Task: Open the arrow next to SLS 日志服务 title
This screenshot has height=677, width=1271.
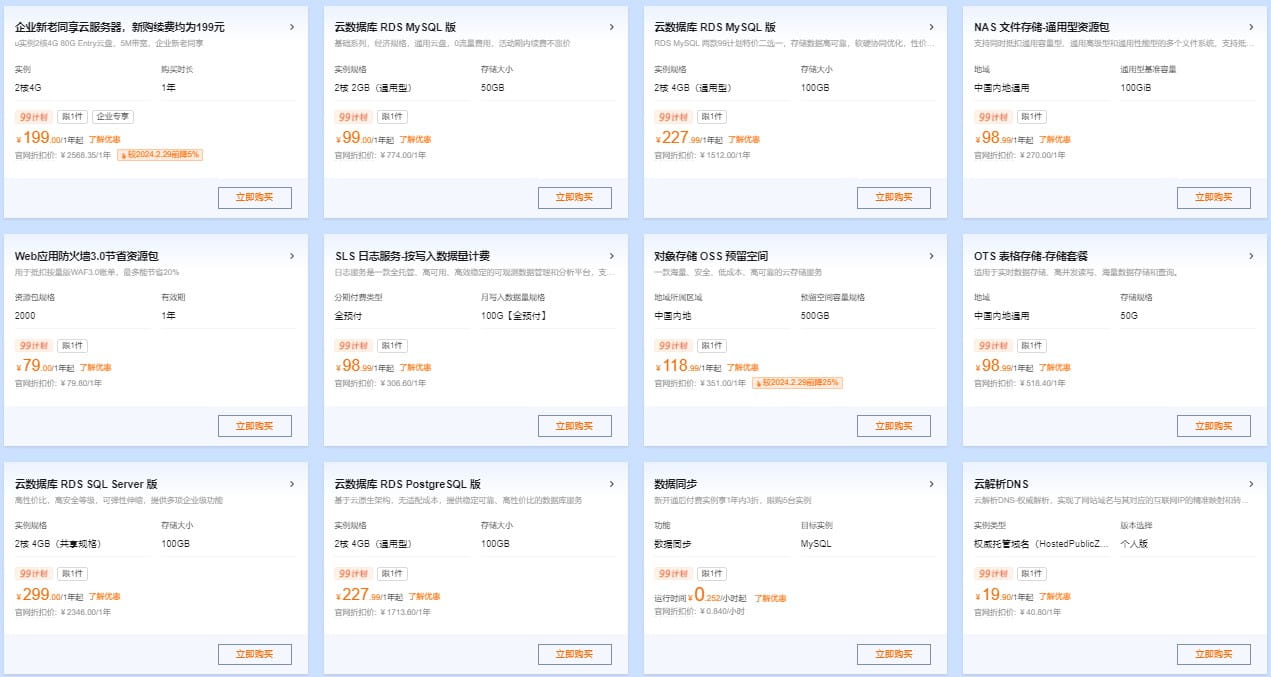Action: click(x=611, y=256)
